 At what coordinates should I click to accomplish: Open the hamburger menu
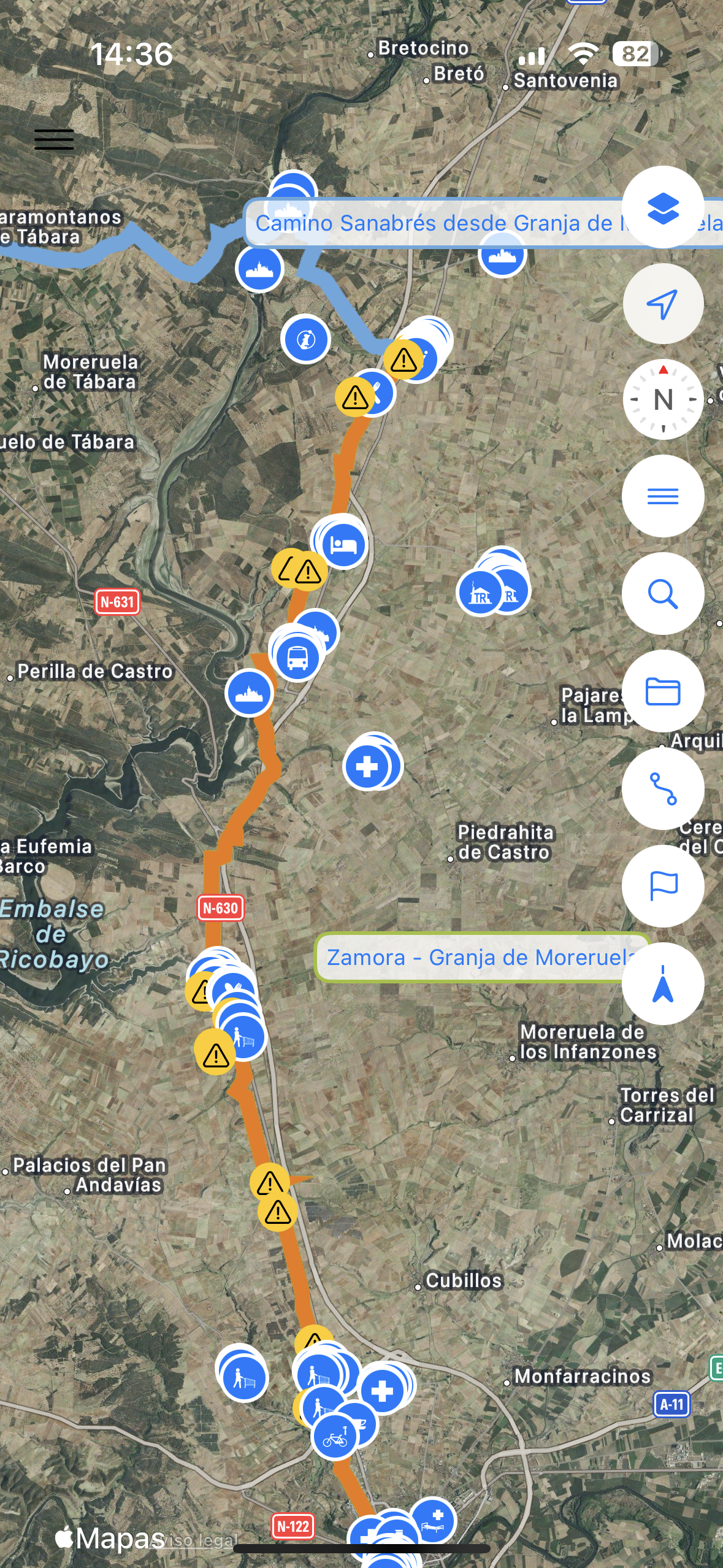click(x=54, y=140)
